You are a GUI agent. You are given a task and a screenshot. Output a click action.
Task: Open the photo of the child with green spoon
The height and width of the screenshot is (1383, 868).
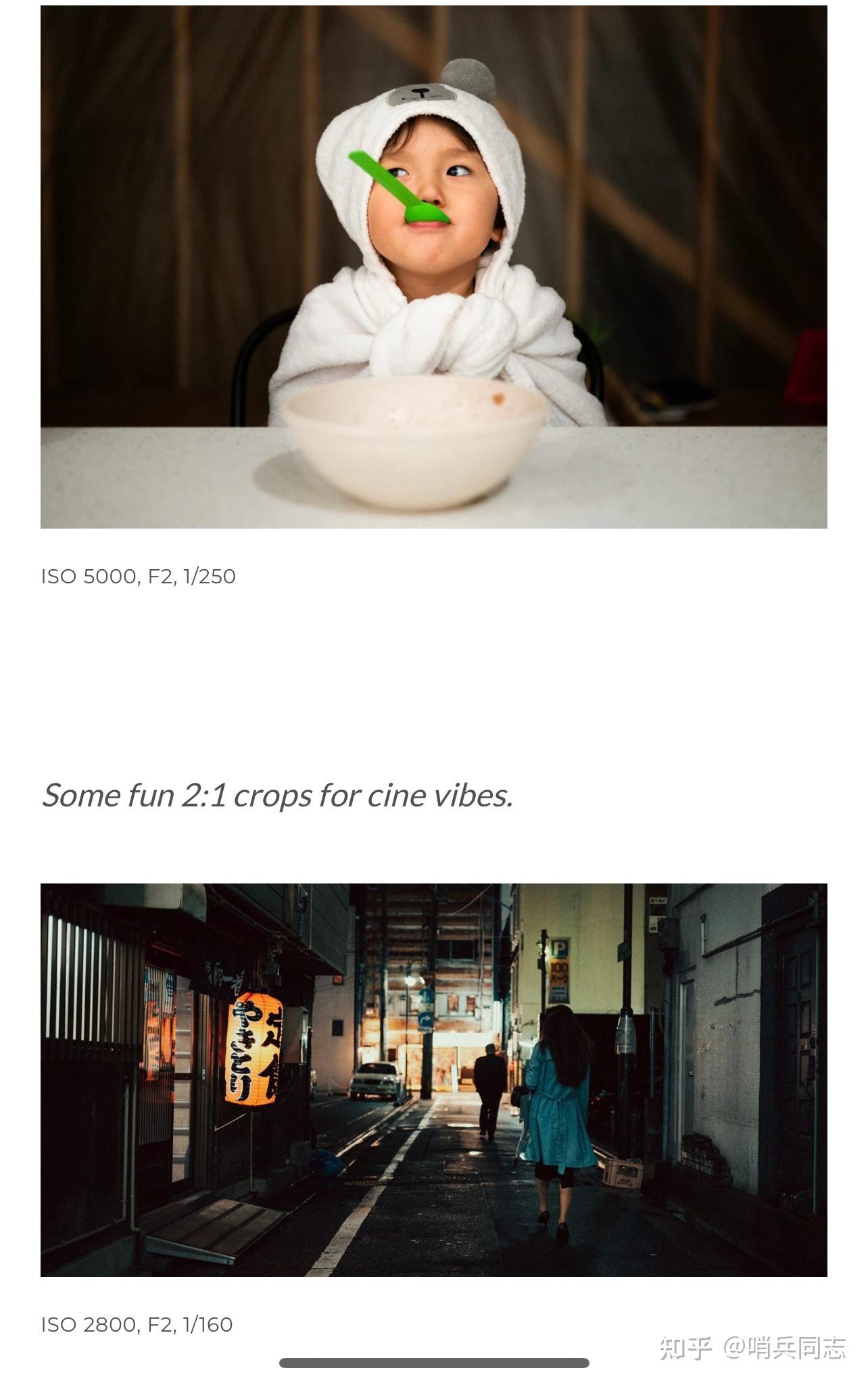tap(433, 267)
